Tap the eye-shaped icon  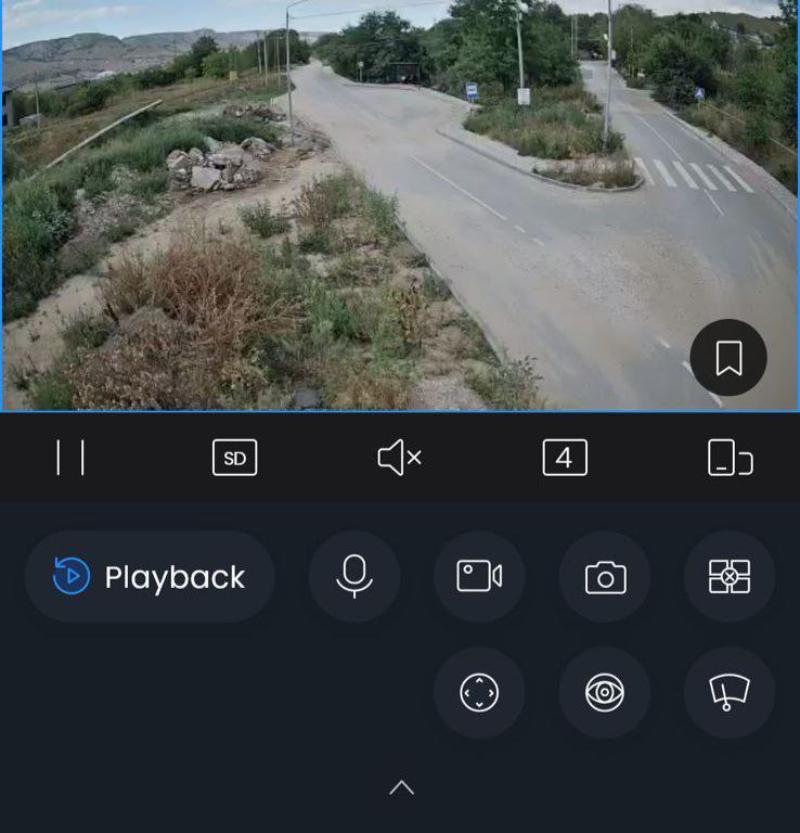coord(604,693)
